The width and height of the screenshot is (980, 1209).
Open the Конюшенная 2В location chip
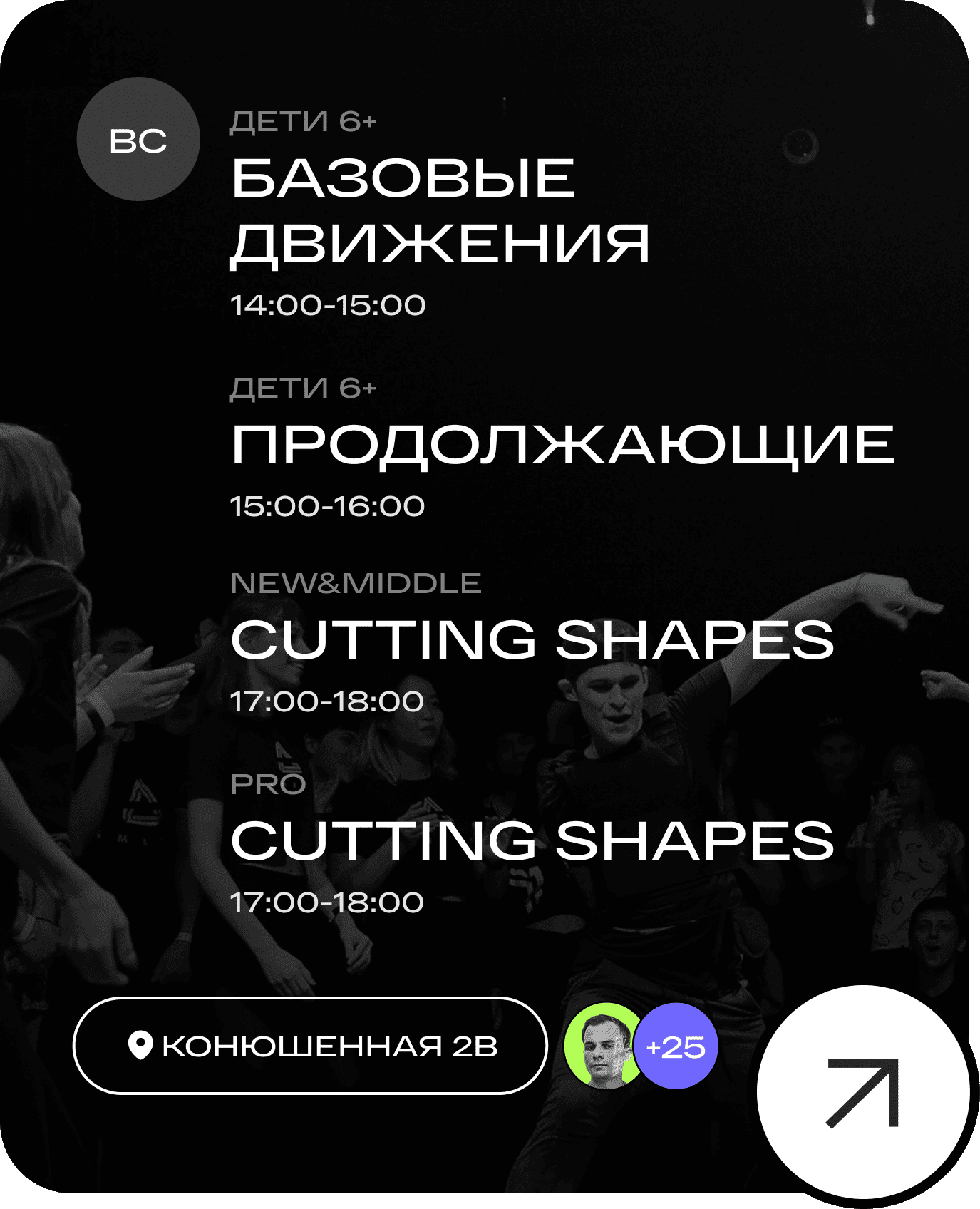click(310, 1046)
